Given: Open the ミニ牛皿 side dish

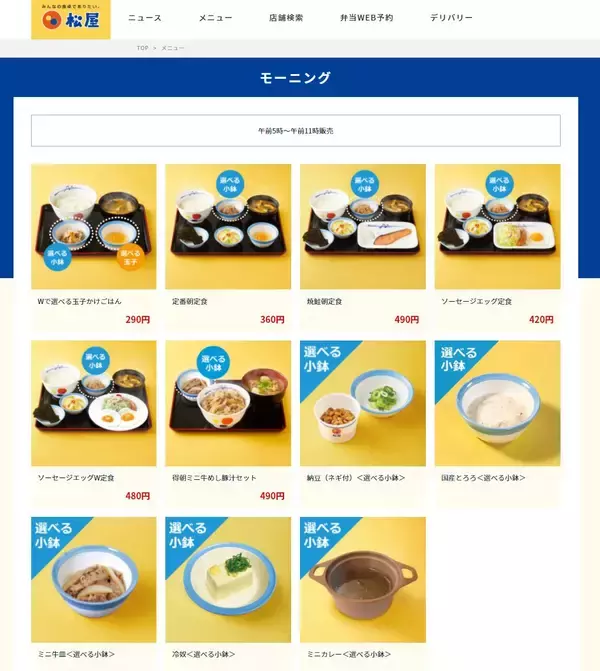Looking at the screenshot, I should (94, 580).
